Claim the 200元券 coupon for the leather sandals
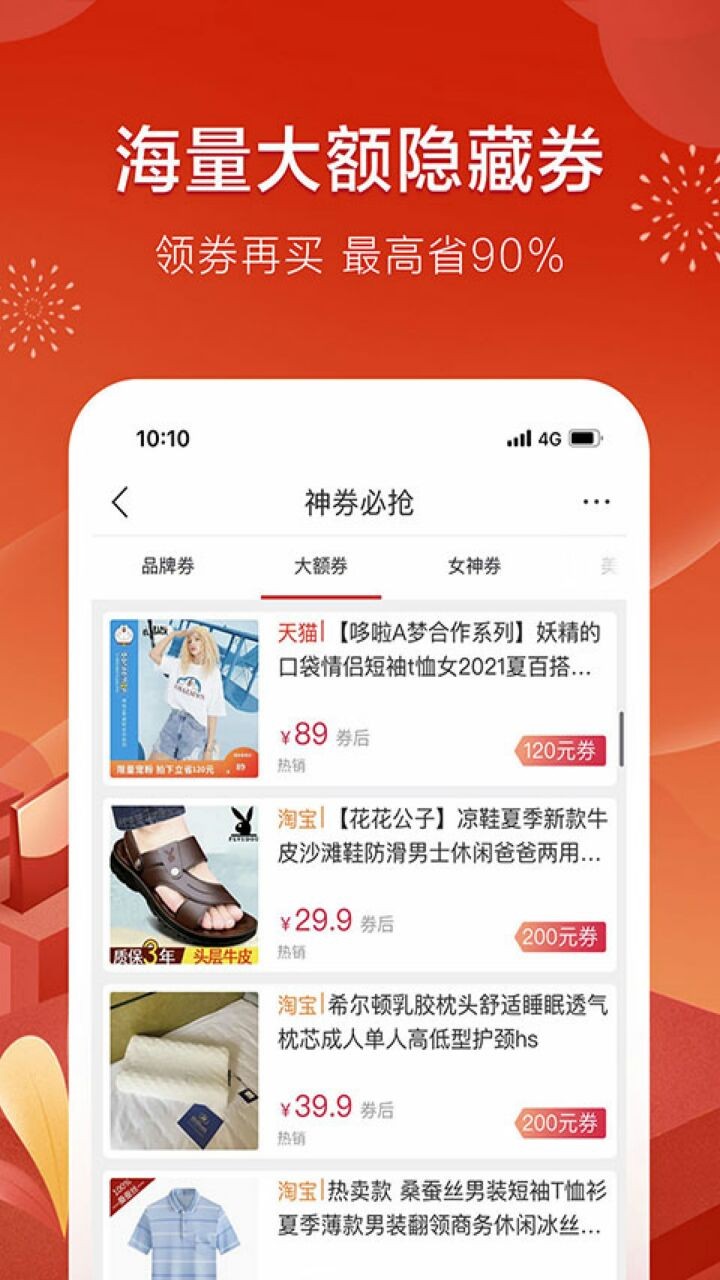The height and width of the screenshot is (1280, 720). pyautogui.click(x=559, y=935)
